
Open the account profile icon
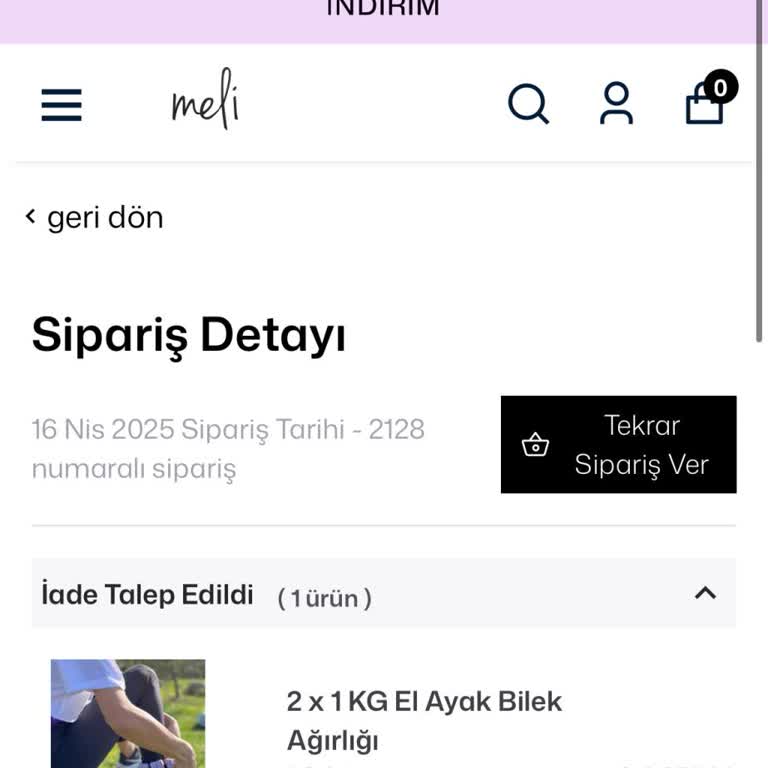pos(616,103)
